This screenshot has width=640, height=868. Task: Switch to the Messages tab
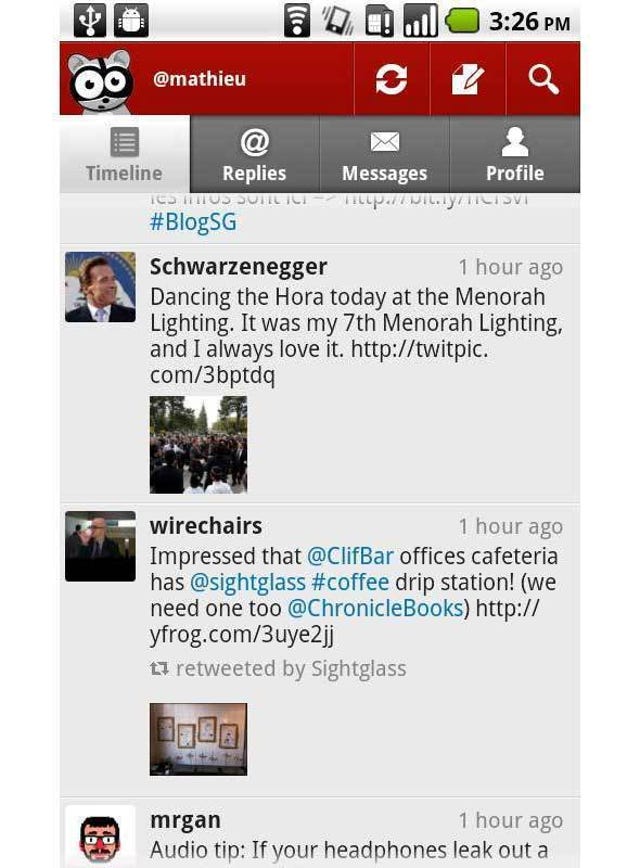pos(384,155)
